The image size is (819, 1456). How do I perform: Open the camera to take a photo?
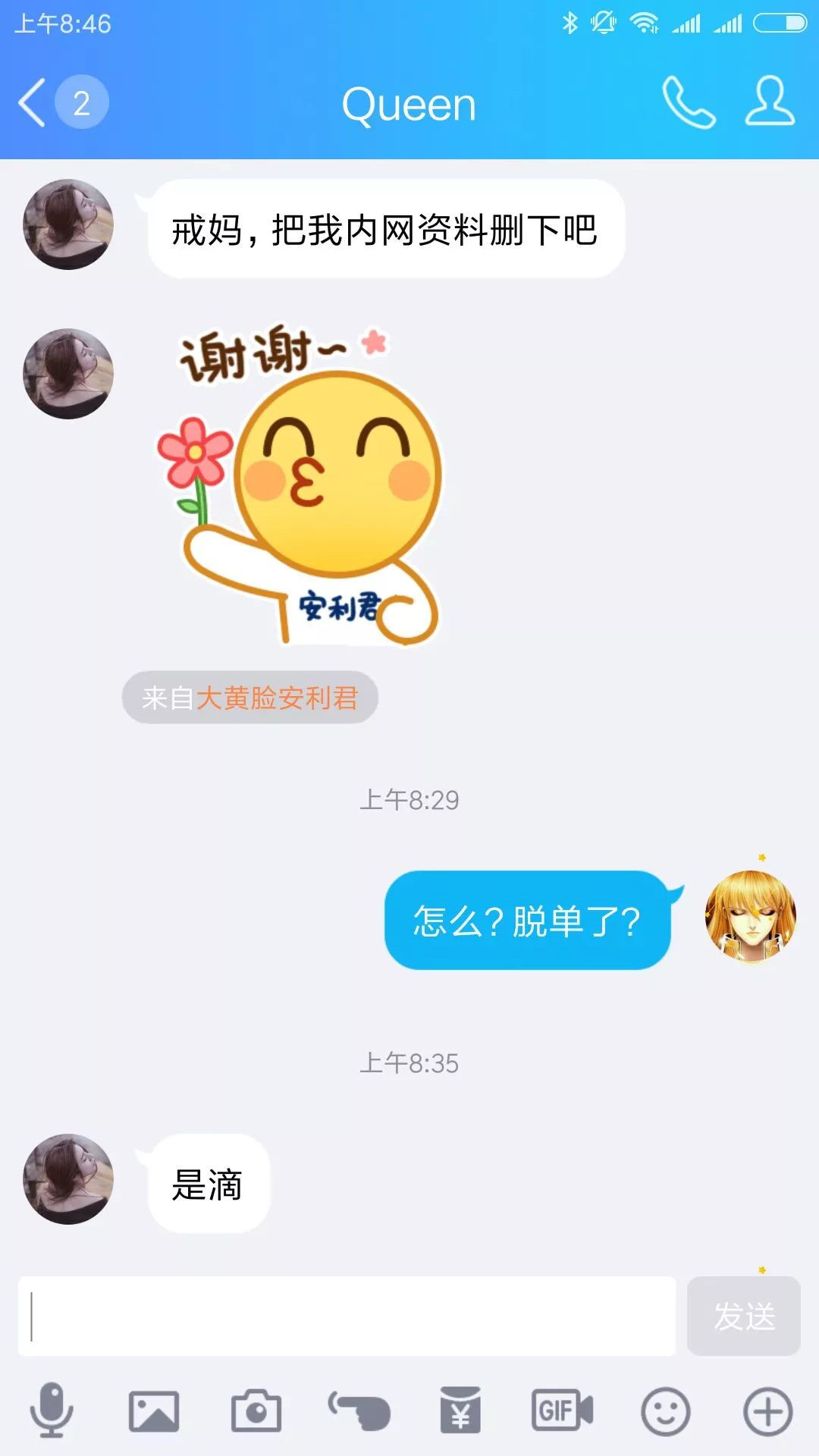tap(256, 1411)
